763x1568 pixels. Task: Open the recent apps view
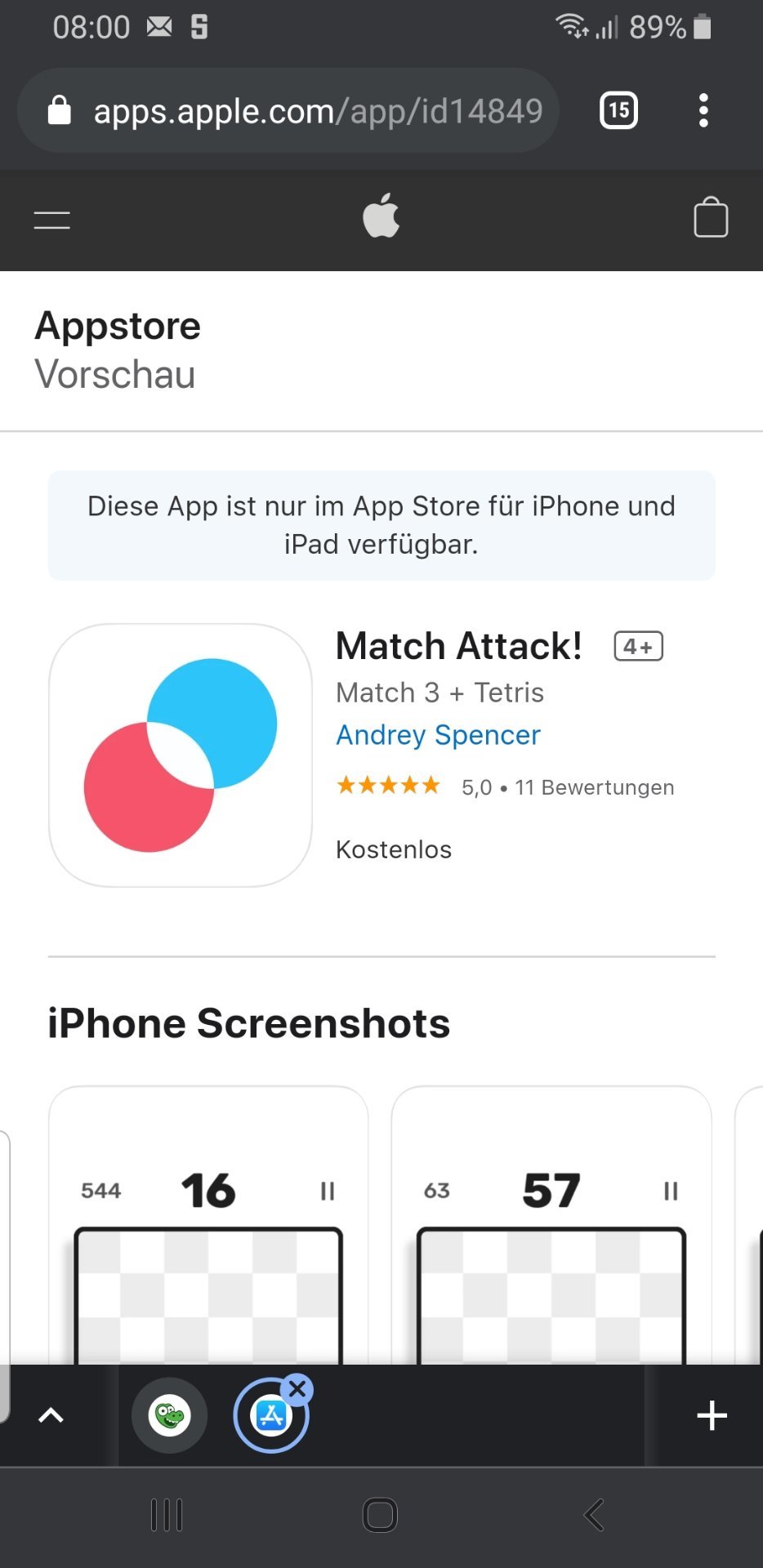pos(167,1515)
